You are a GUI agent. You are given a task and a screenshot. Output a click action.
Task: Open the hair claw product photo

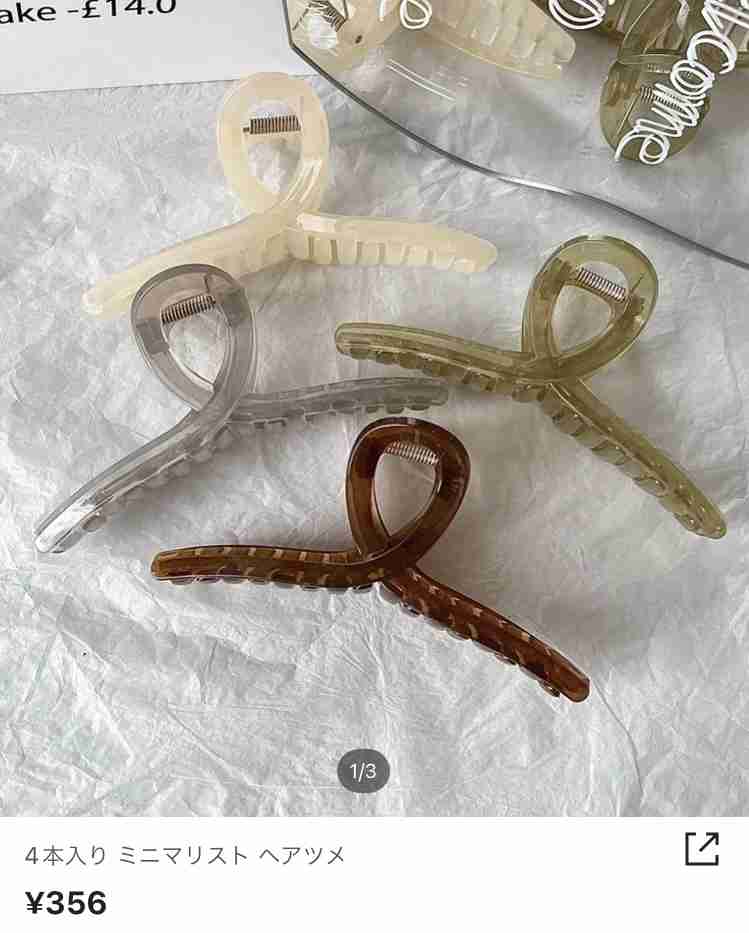(374, 400)
